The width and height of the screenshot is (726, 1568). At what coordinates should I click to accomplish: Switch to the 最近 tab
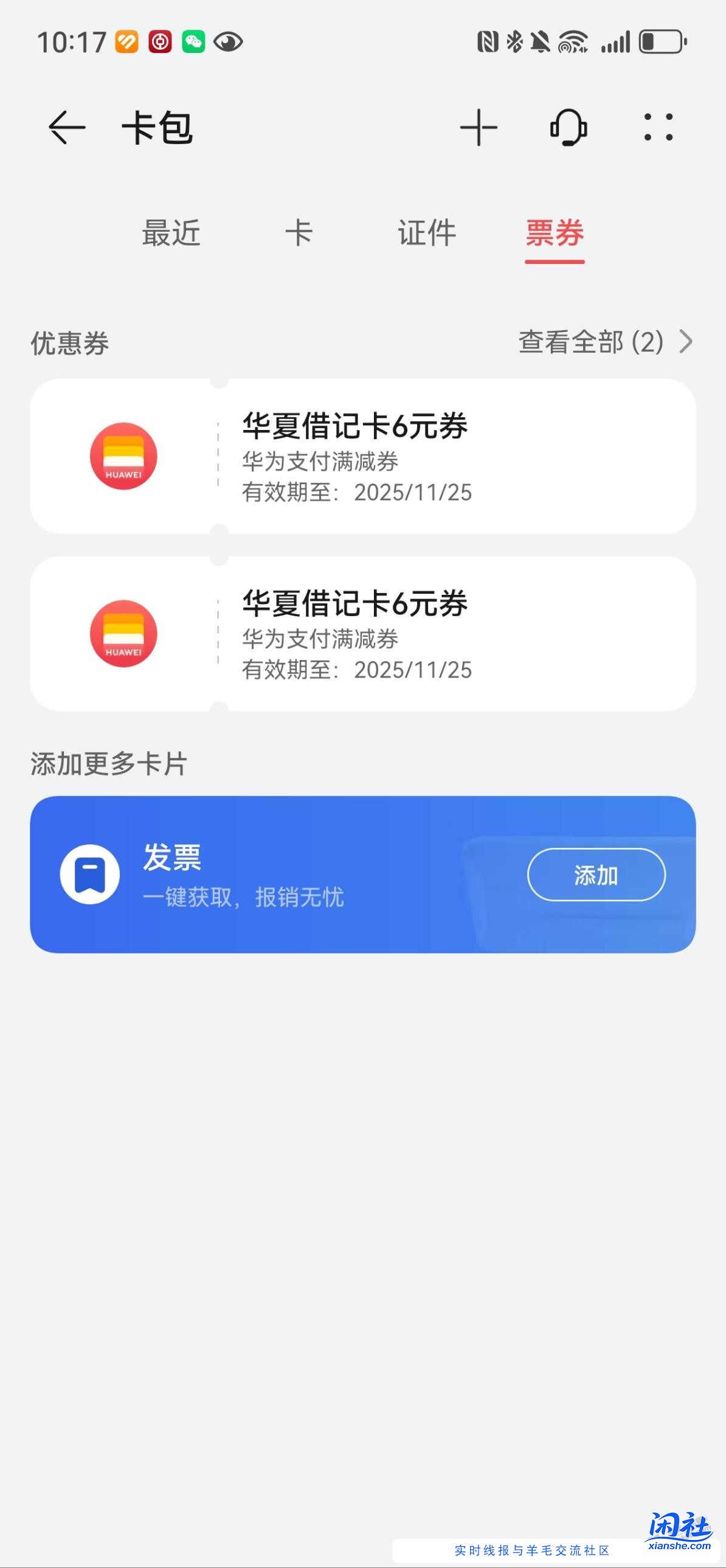(x=171, y=233)
